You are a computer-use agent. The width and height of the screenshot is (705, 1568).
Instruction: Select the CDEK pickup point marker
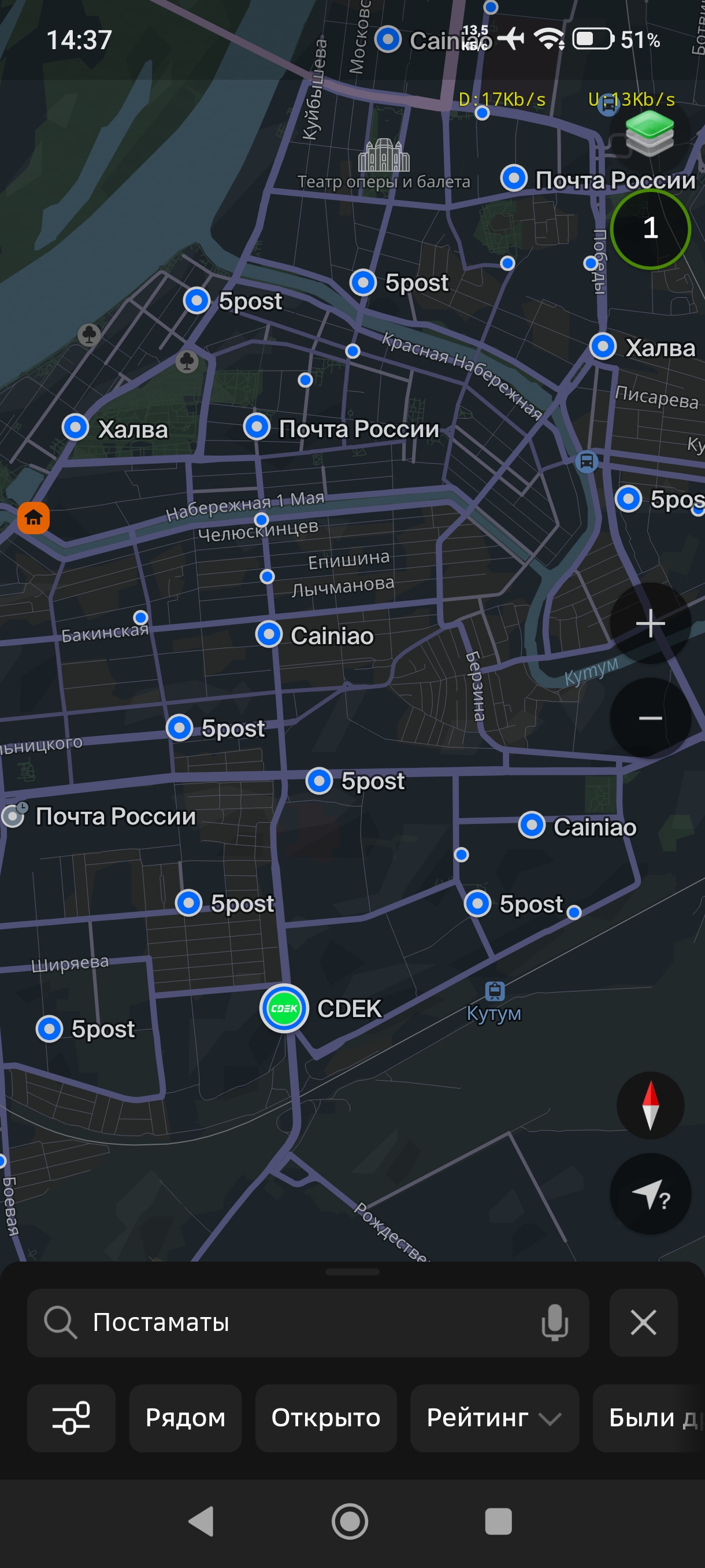coord(284,1008)
